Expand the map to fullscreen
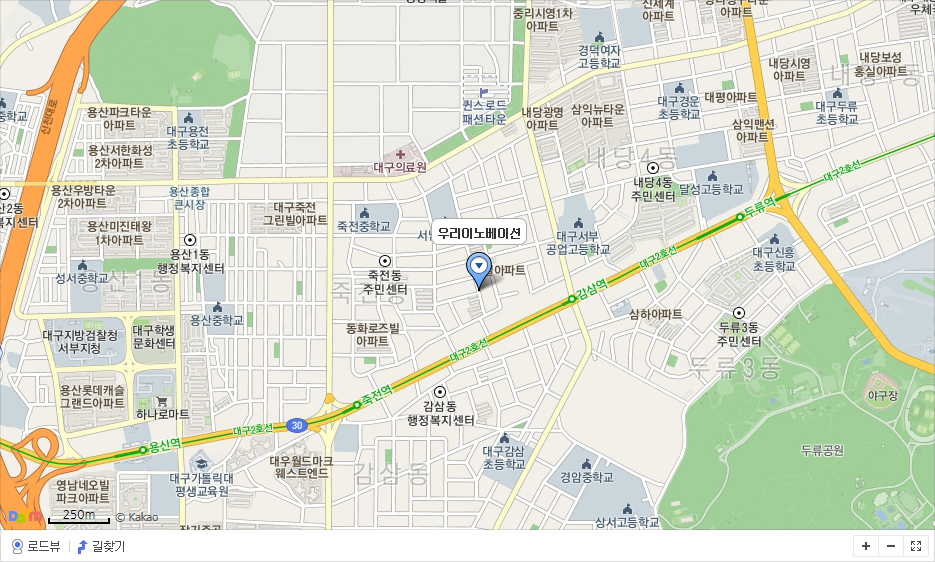Screen dimensions: 935x562 coord(915,546)
